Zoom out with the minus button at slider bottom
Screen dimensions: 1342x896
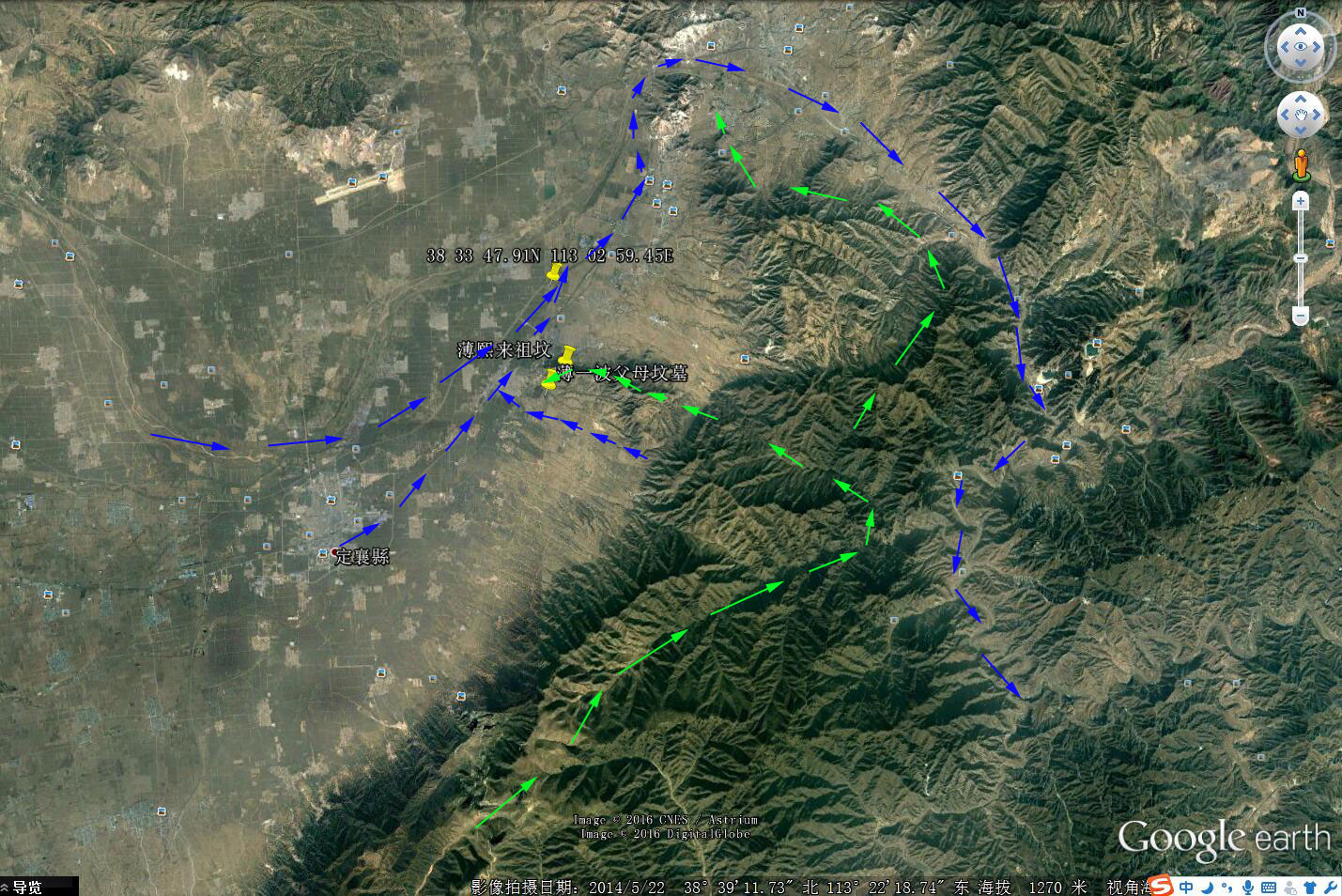click(1301, 317)
